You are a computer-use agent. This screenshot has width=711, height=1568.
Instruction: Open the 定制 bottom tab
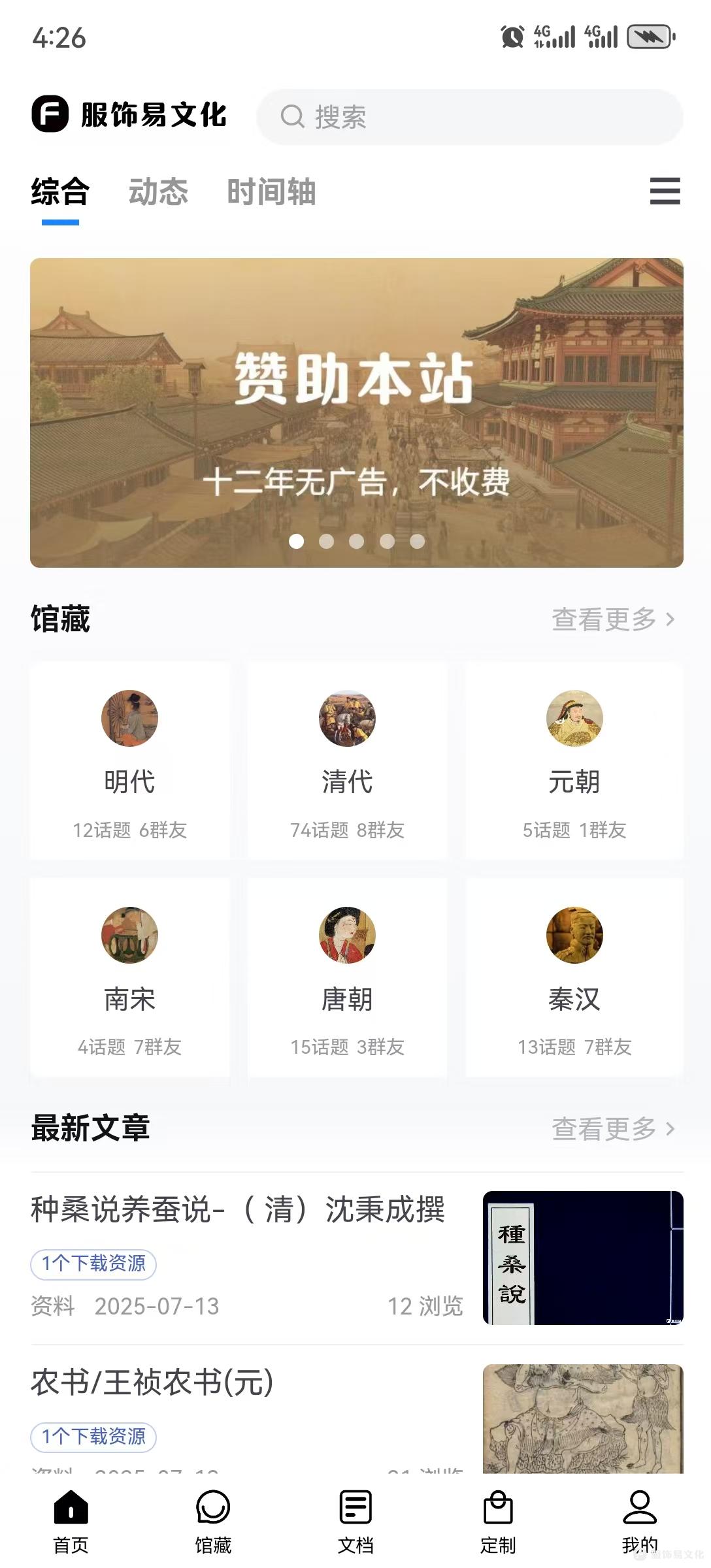tap(498, 1522)
